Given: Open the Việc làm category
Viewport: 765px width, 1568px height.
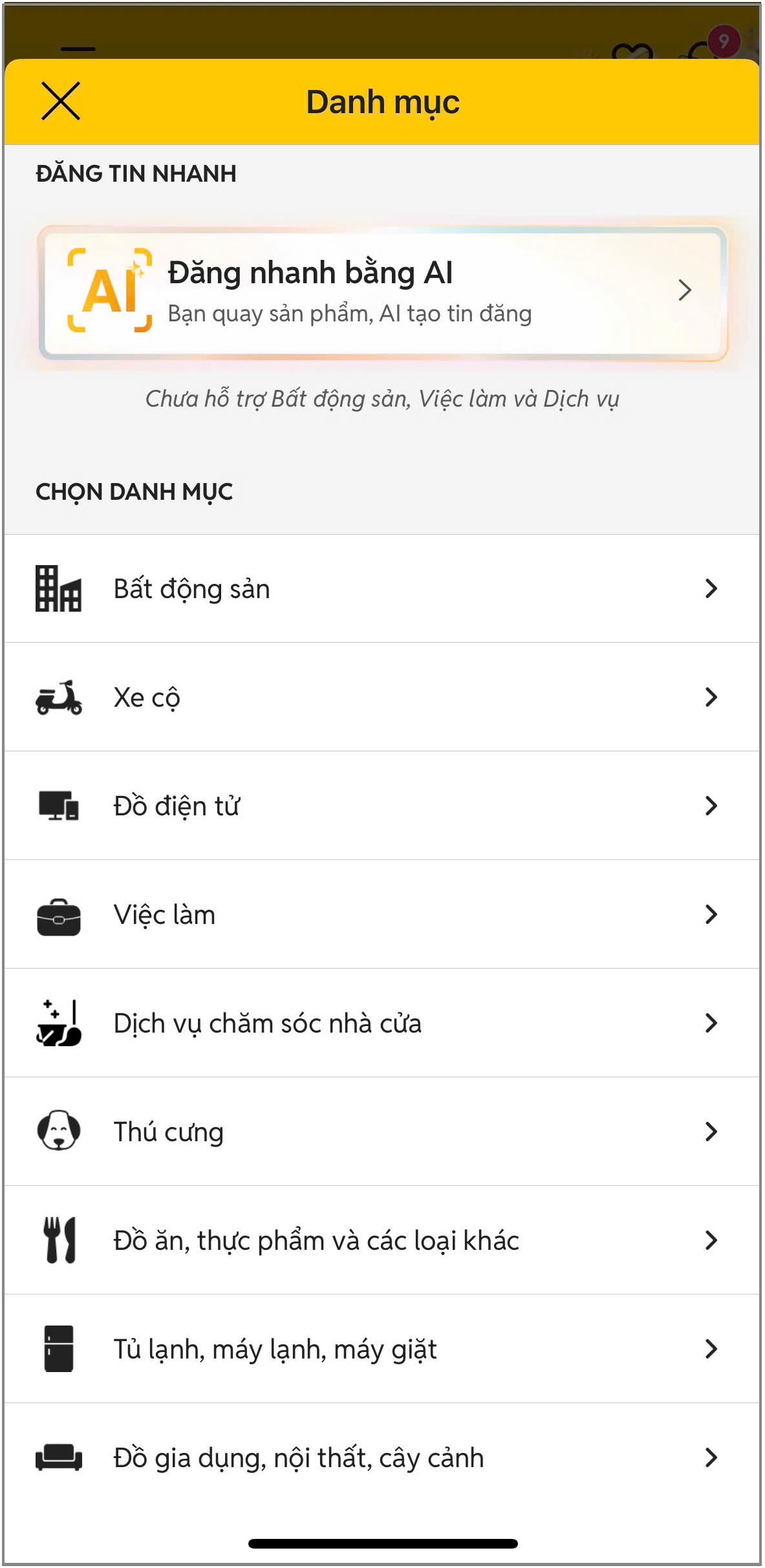Looking at the screenshot, I should click(382, 914).
